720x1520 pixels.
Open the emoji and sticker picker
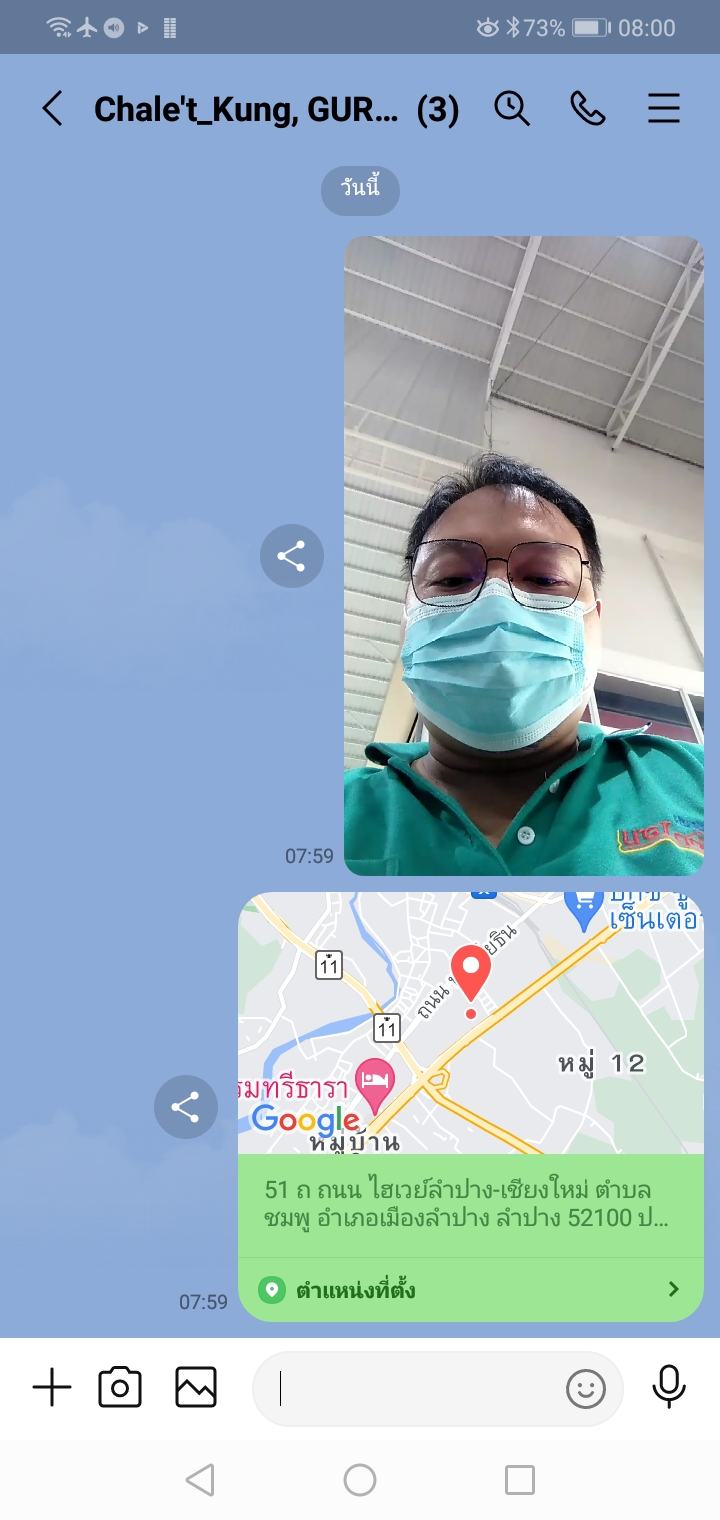(x=586, y=1388)
